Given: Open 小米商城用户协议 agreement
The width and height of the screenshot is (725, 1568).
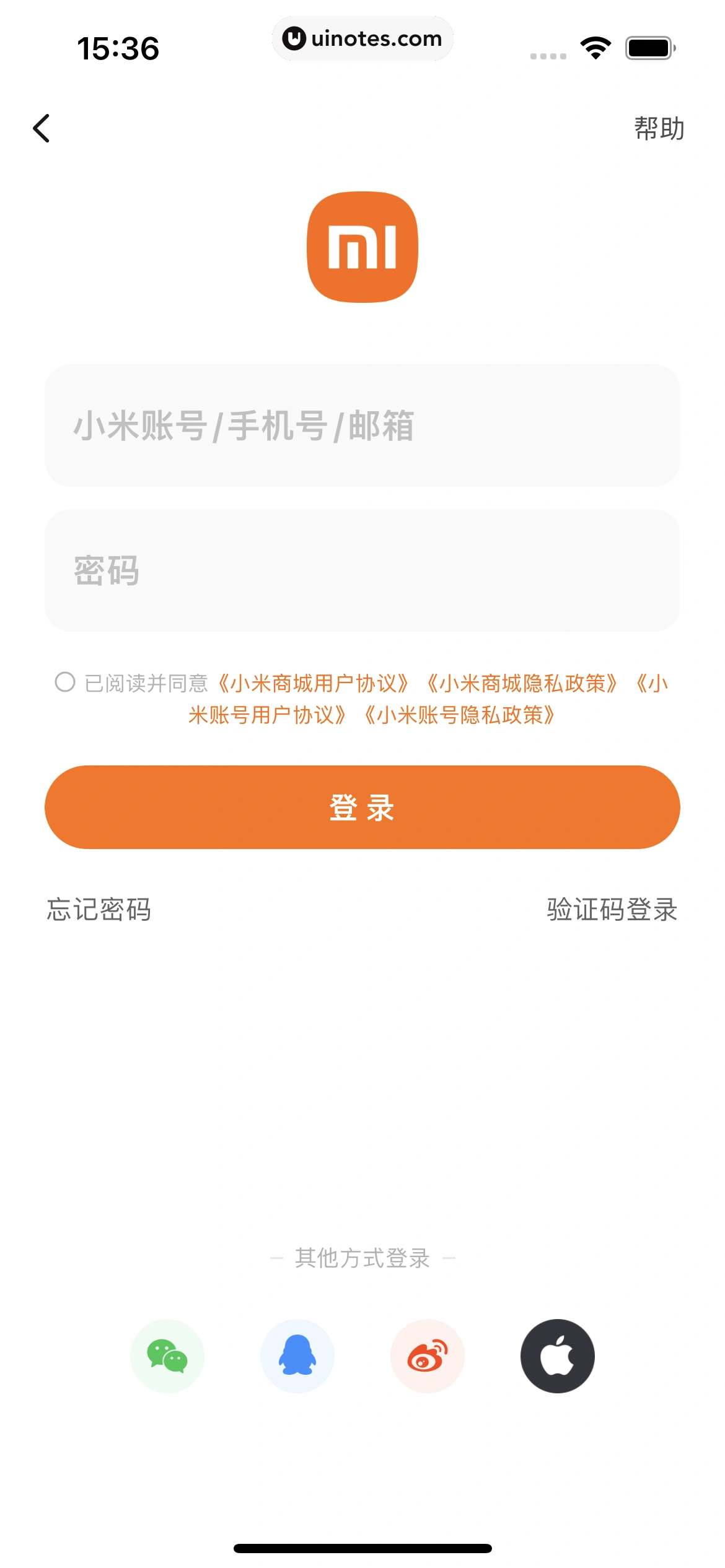Looking at the screenshot, I should (x=314, y=682).
